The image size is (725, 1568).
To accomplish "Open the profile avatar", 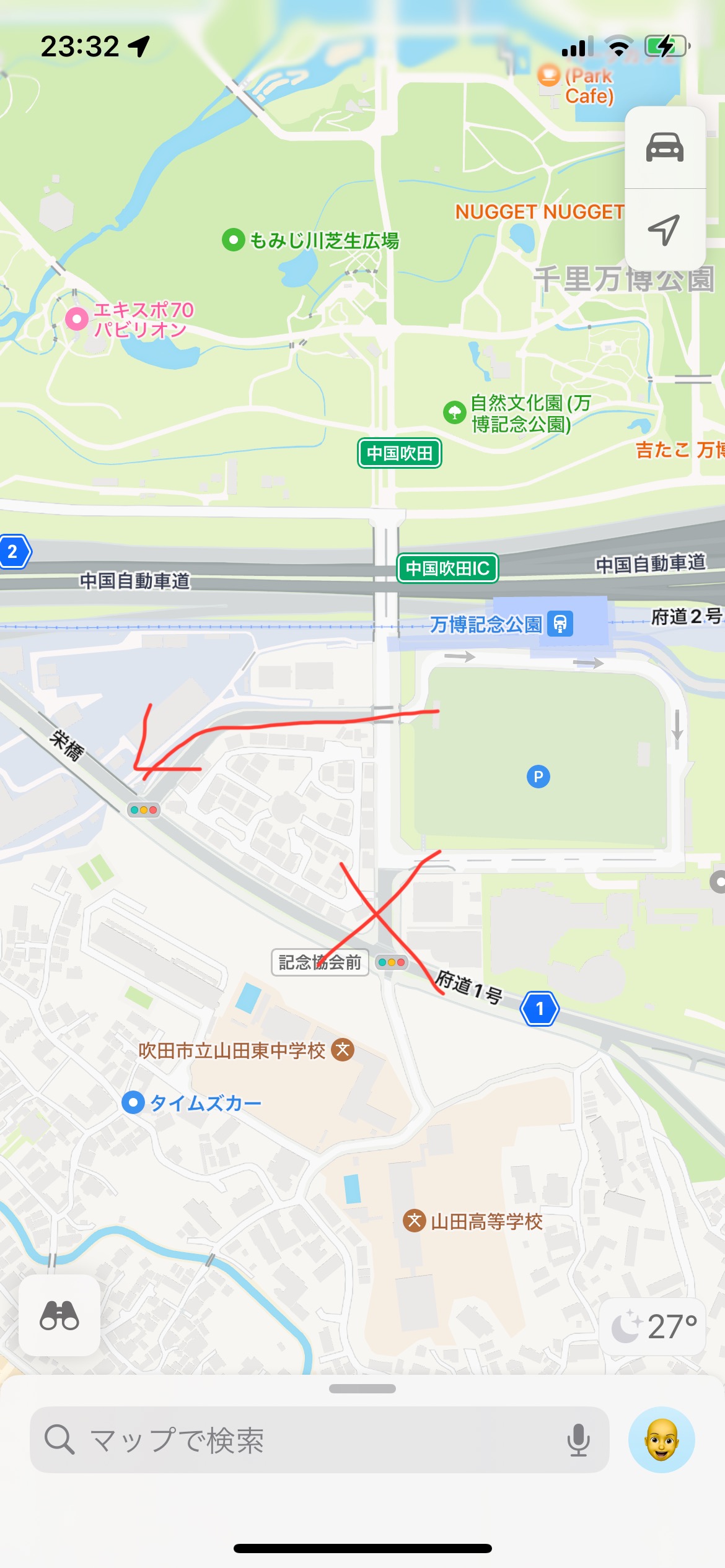I will pos(661,1440).
